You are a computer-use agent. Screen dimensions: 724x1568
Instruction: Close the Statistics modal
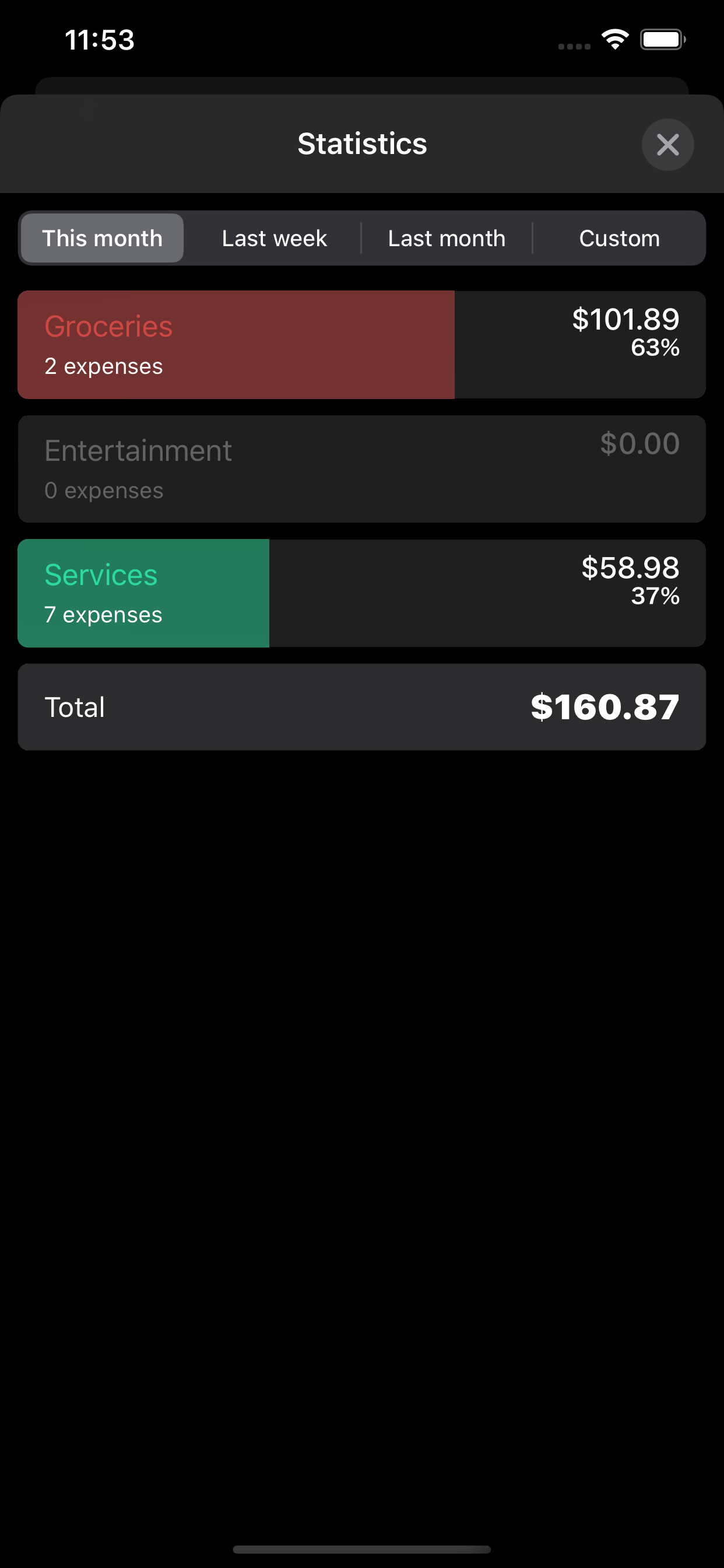point(667,145)
